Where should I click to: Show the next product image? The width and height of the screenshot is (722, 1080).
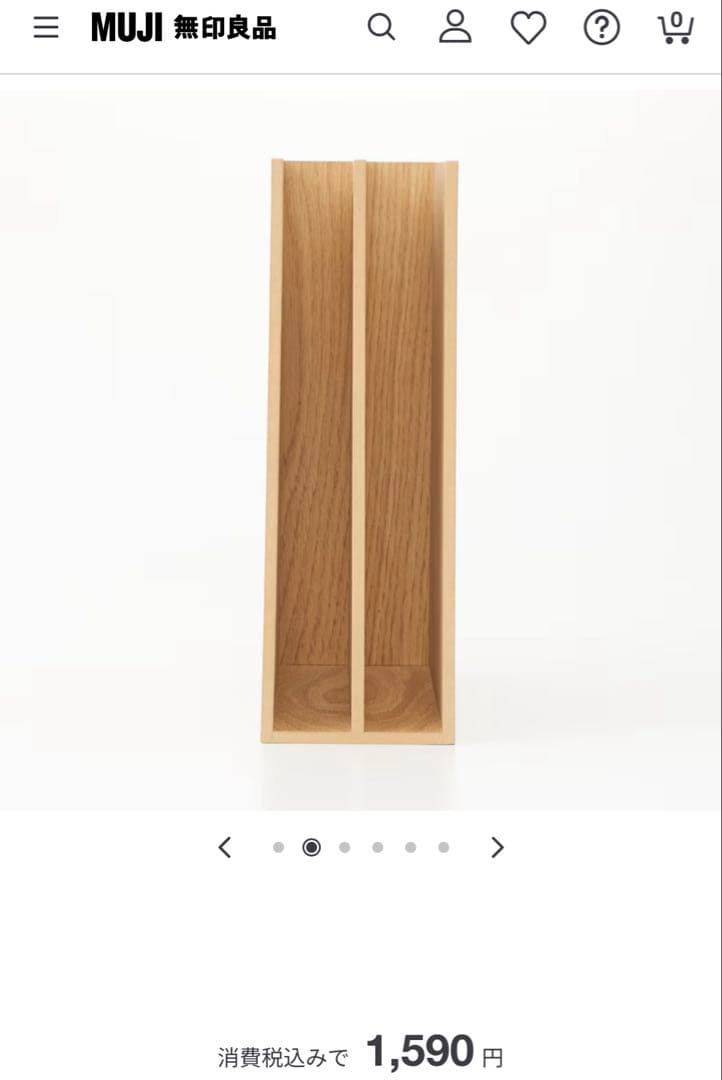point(497,848)
